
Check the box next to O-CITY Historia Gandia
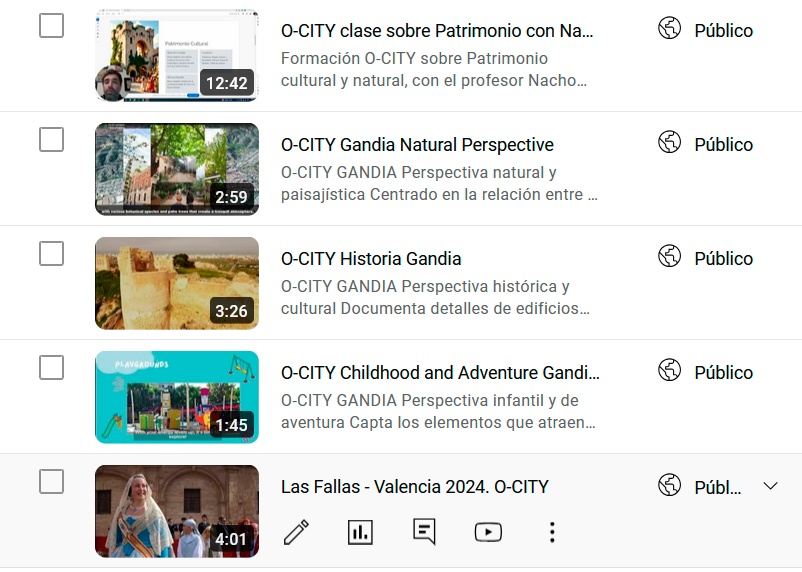51,253
